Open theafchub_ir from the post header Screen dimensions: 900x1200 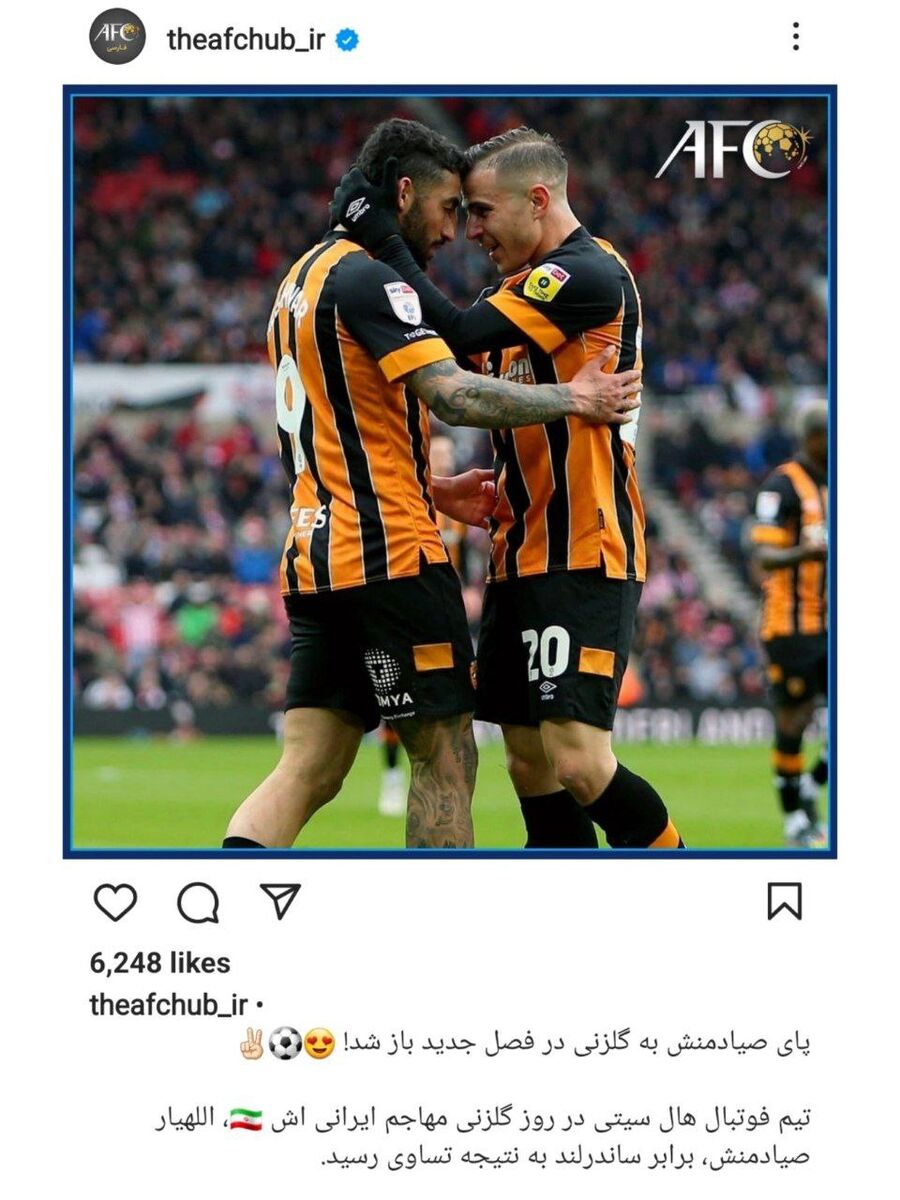(x=245, y=40)
